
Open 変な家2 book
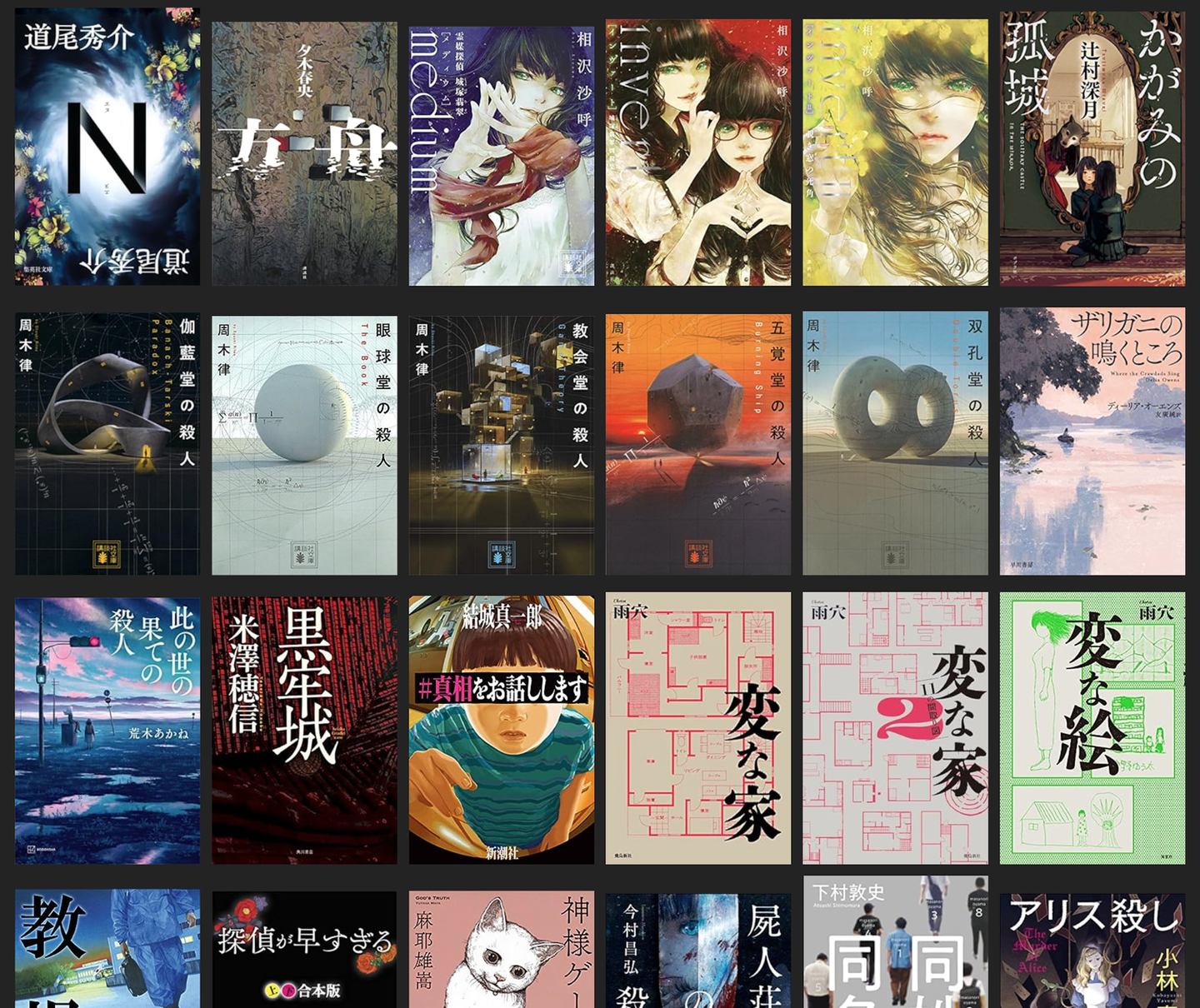point(895,728)
